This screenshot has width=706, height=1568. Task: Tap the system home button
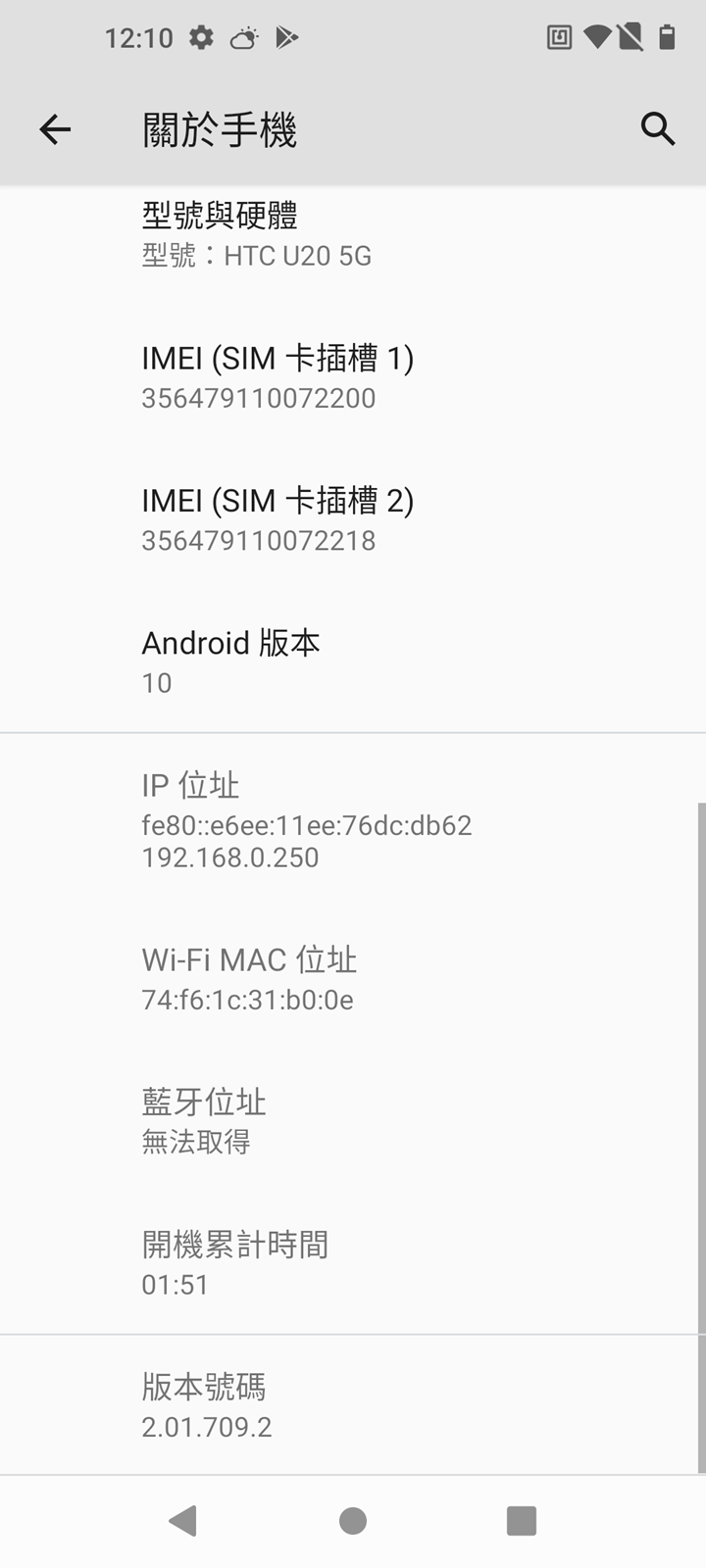353,1521
